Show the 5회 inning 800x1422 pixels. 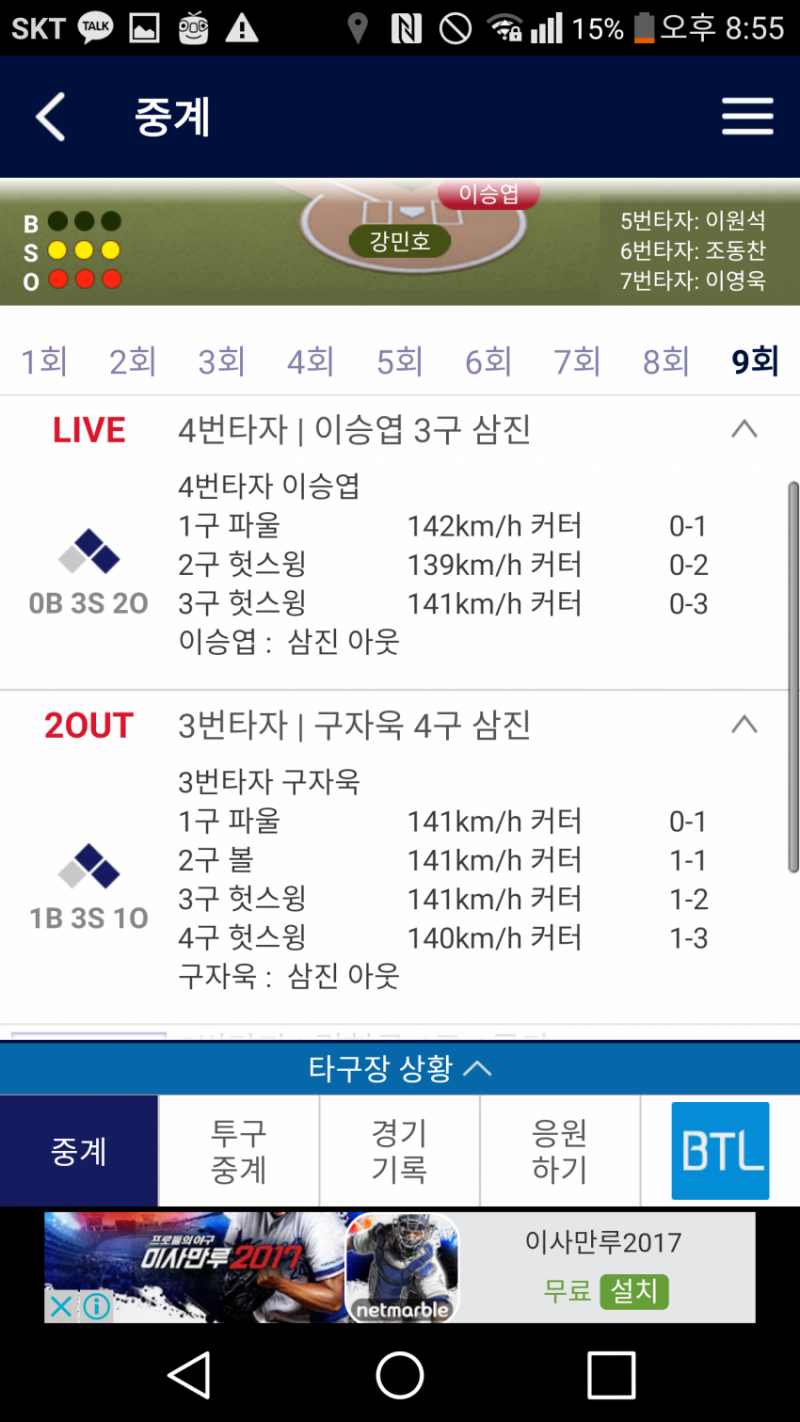click(400, 361)
